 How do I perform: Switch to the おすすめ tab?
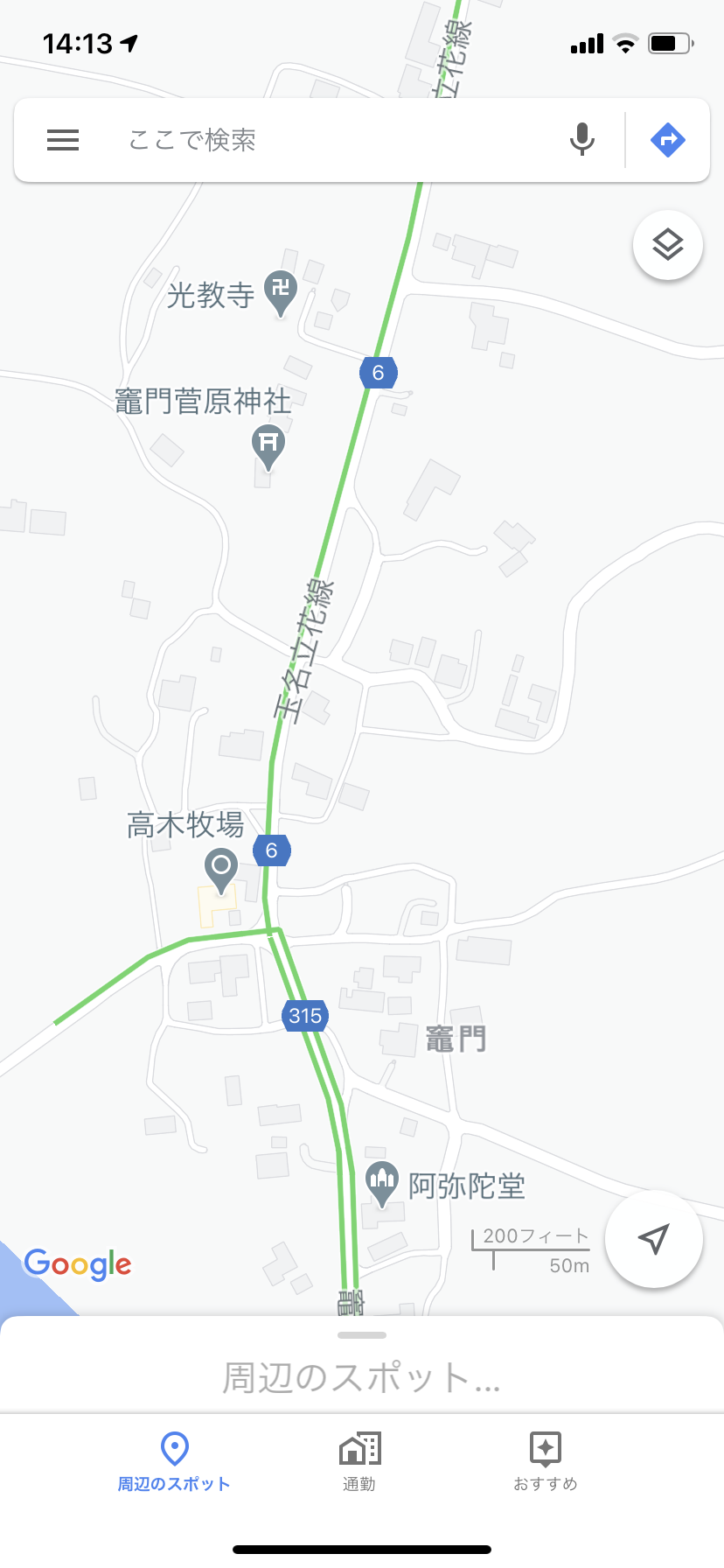546,1461
